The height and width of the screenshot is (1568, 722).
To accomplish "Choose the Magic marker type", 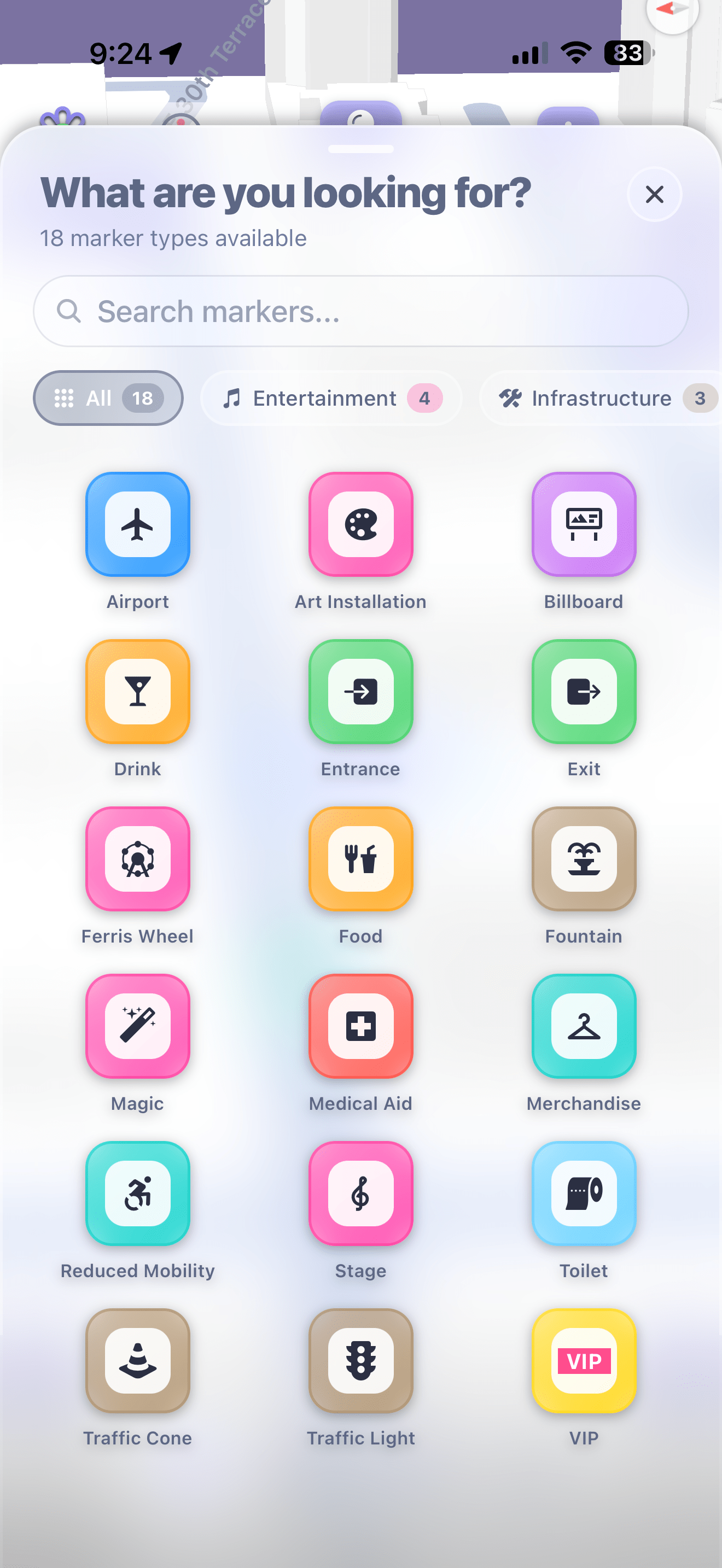I will click(138, 1026).
